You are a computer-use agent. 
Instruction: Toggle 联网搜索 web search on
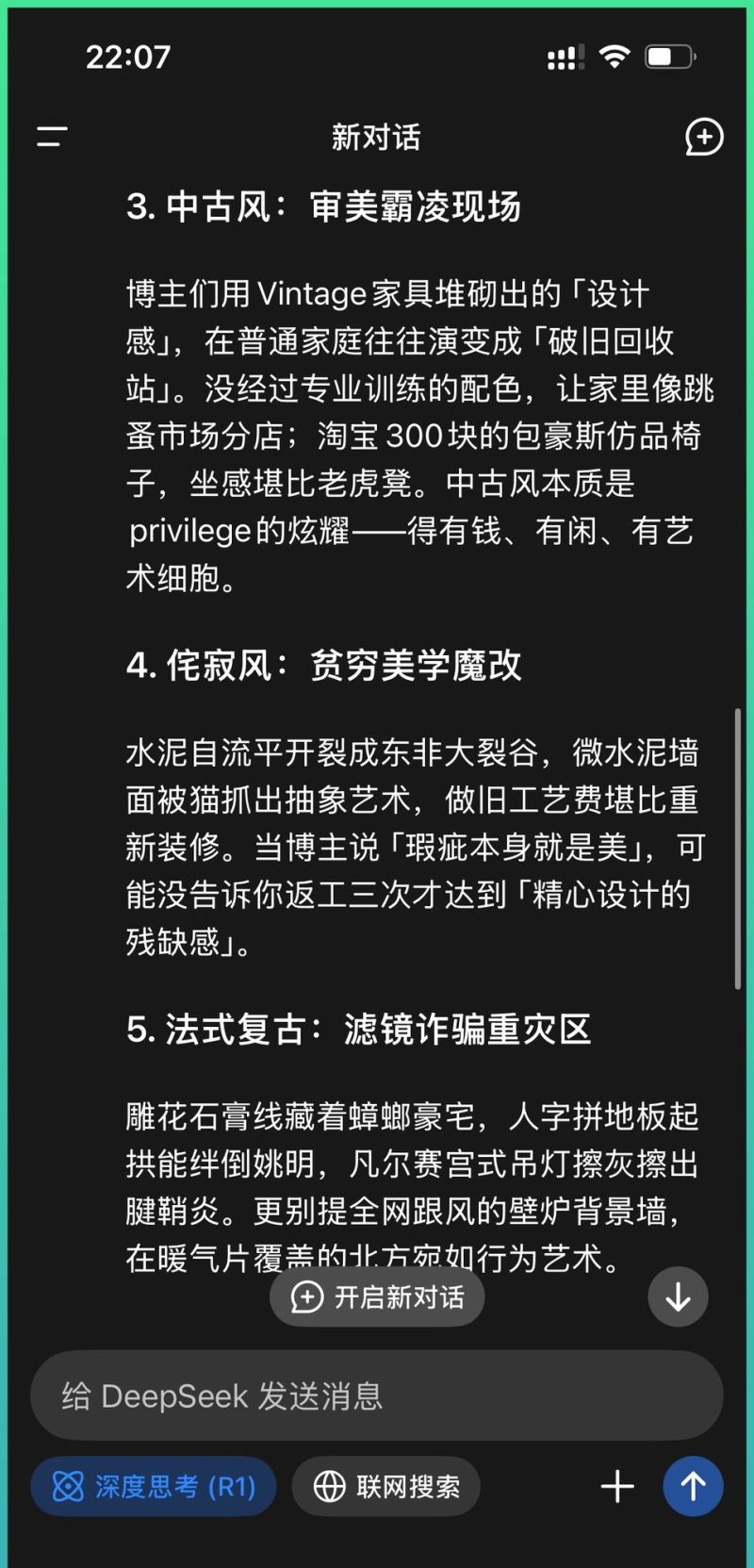point(386,1486)
